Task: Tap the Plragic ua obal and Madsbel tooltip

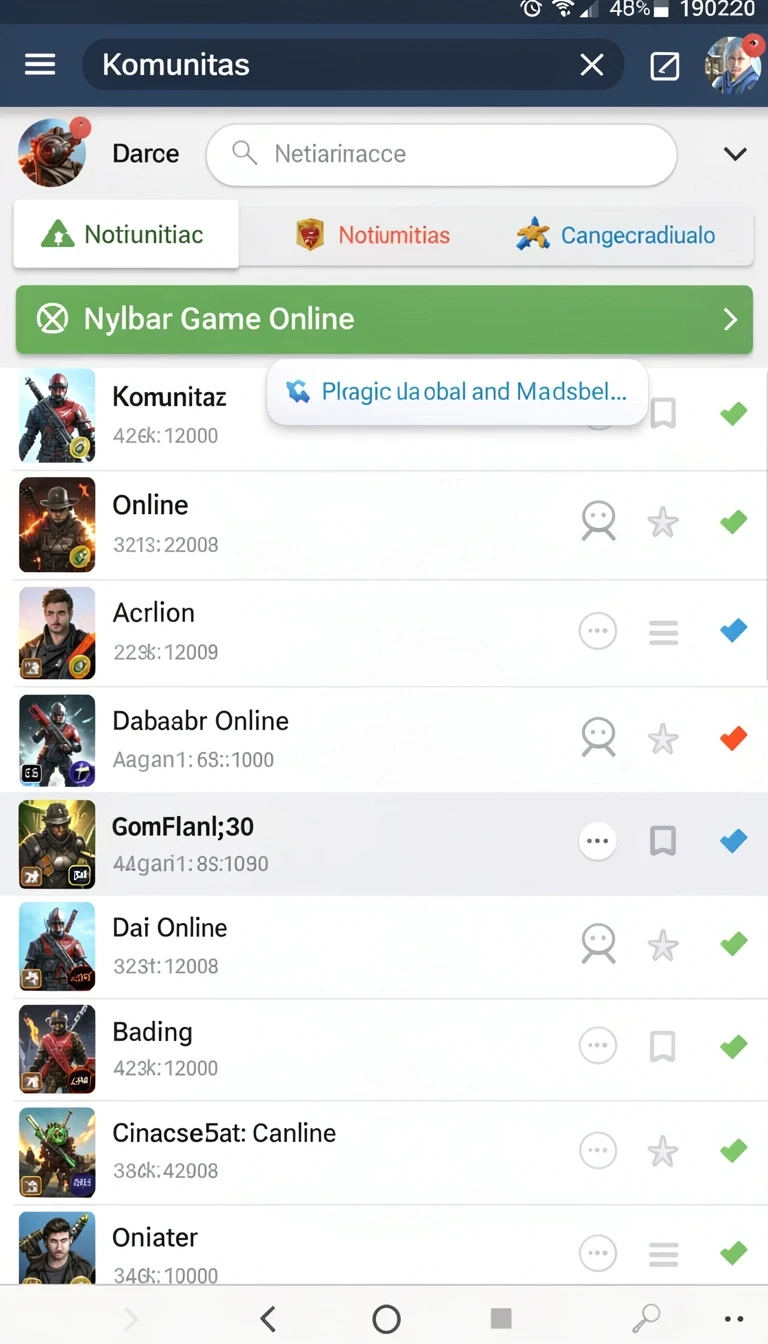Action: pos(458,392)
